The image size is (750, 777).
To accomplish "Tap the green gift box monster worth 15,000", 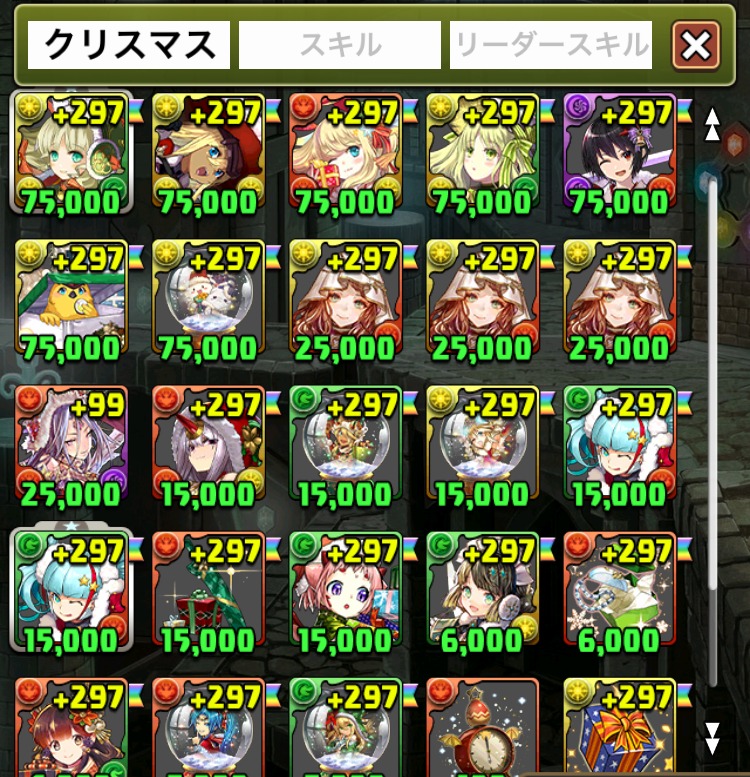I will pyautogui.click(x=208, y=592).
